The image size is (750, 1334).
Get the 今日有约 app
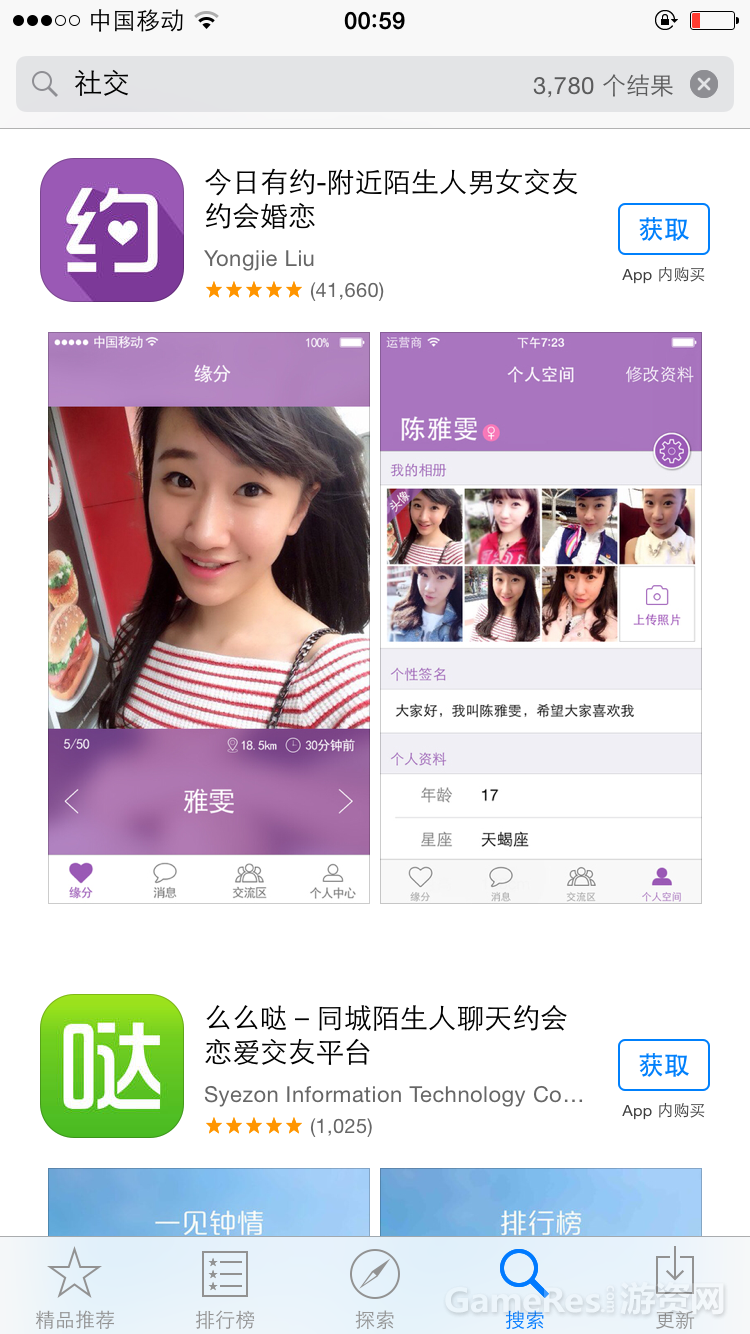(x=663, y=229)
